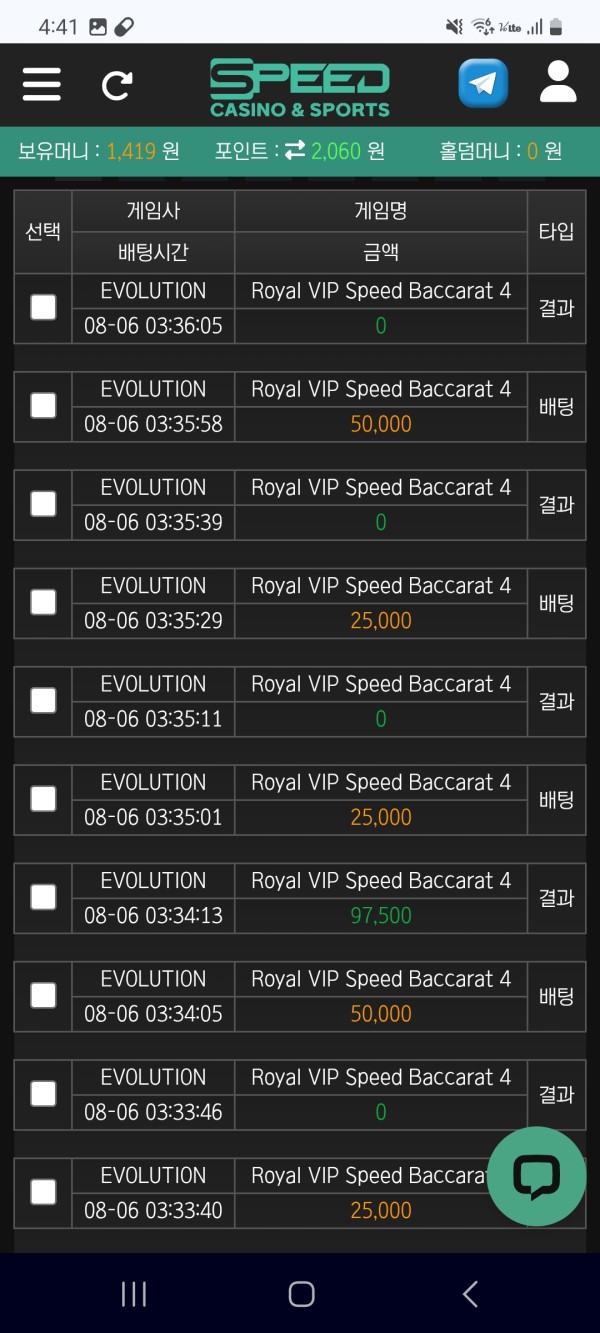The width and height of the screenshot is (600, 1333).
Task: Tick the 03:34:05 bet checkbox
Action: pos(43,995)
